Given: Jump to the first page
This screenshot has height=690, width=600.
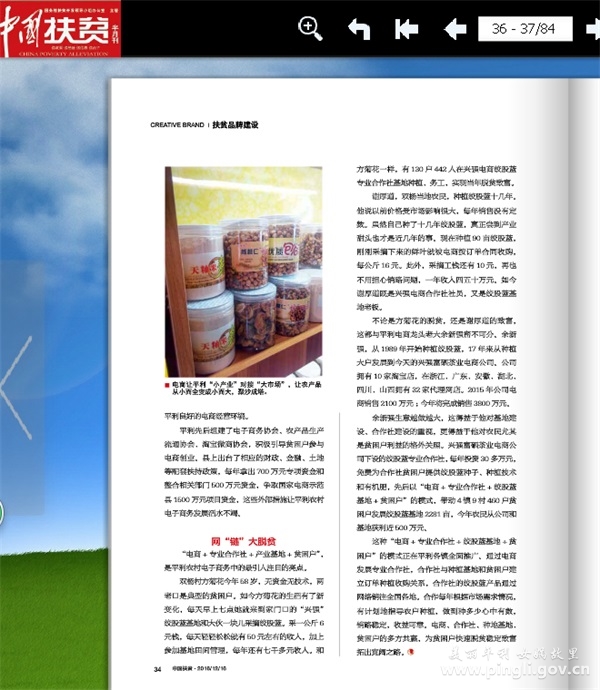Looking at the screenshot, I should click(406, 29).
